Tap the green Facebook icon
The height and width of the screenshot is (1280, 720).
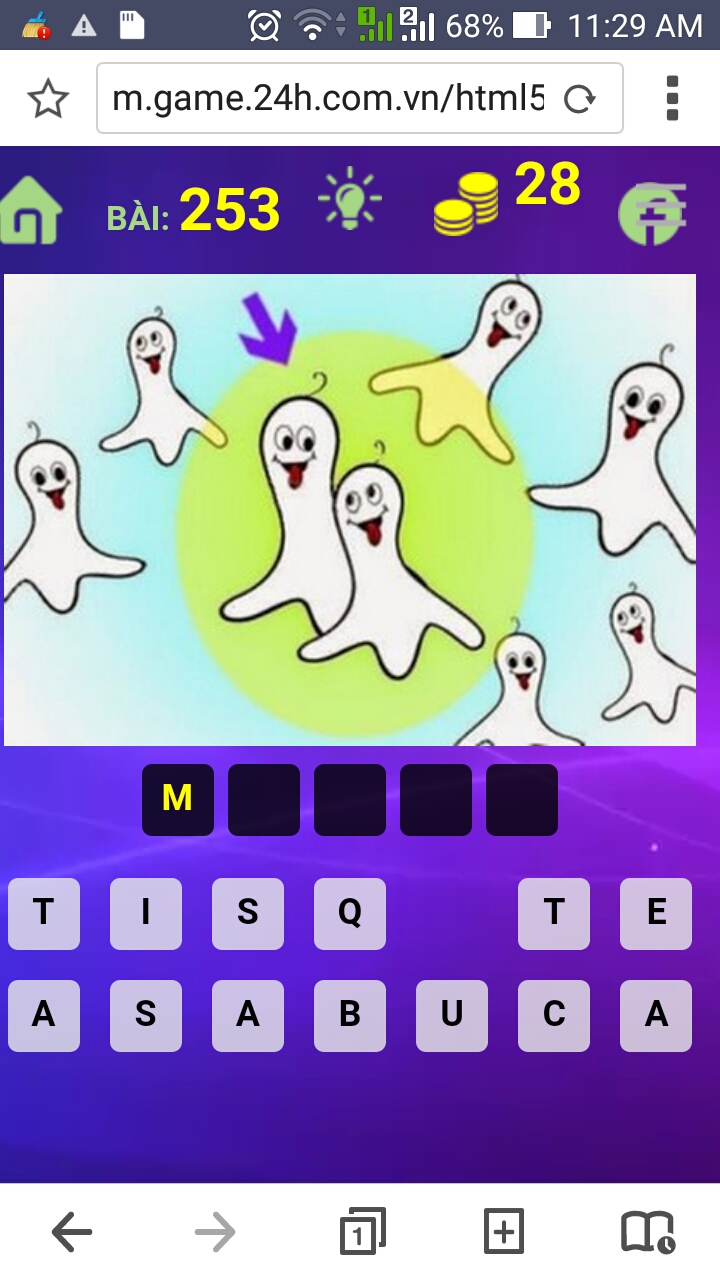click(652, 213)
